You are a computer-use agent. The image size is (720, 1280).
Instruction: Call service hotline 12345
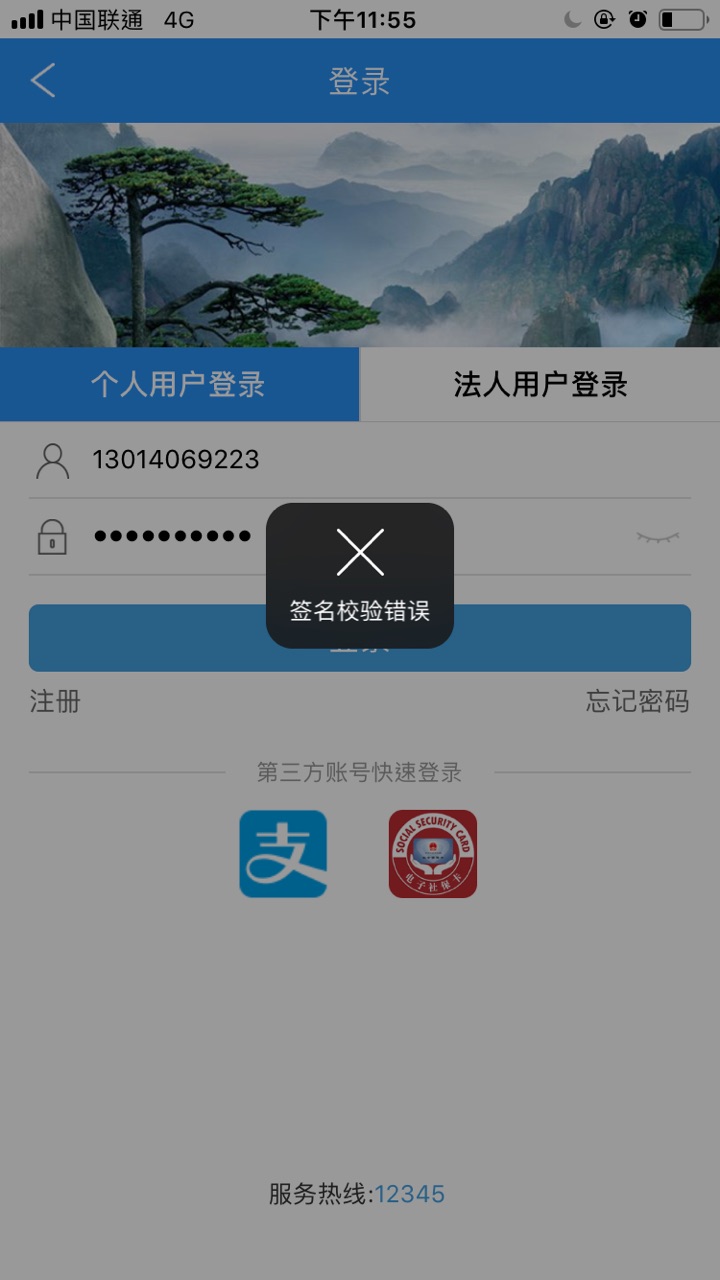click(x=409, y=1194)
